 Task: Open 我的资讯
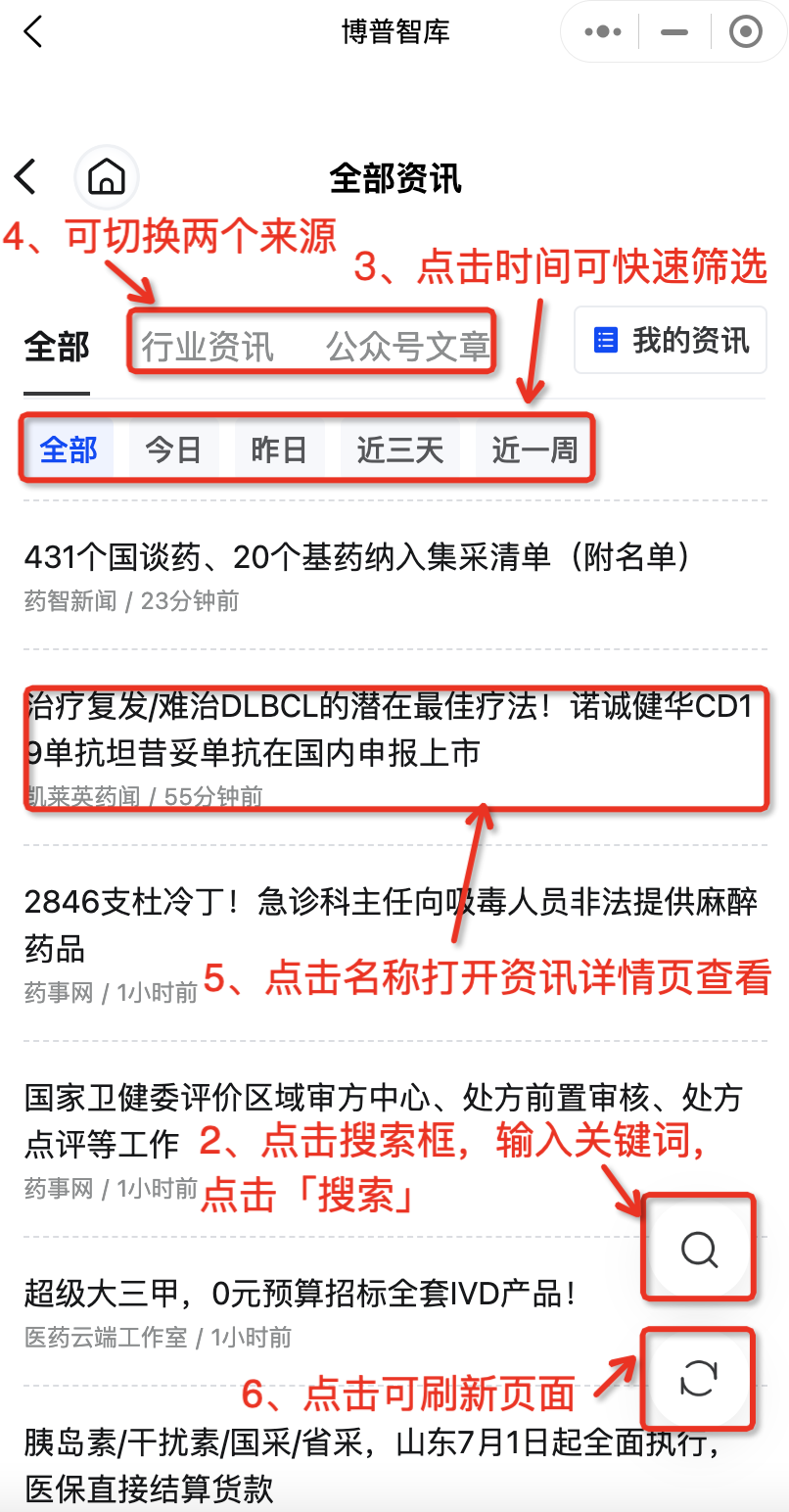671,341
